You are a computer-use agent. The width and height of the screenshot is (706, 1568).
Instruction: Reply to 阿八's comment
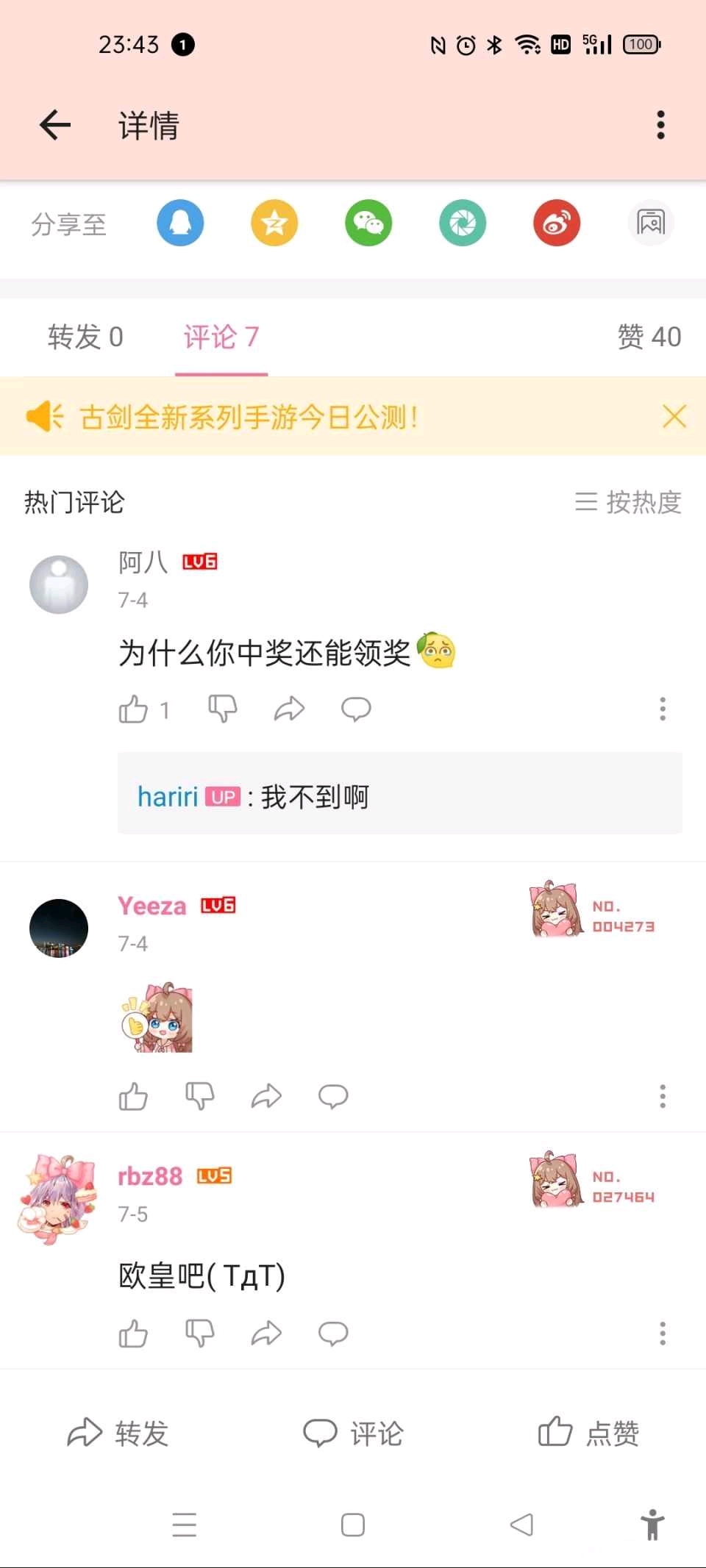pos(356,709)
